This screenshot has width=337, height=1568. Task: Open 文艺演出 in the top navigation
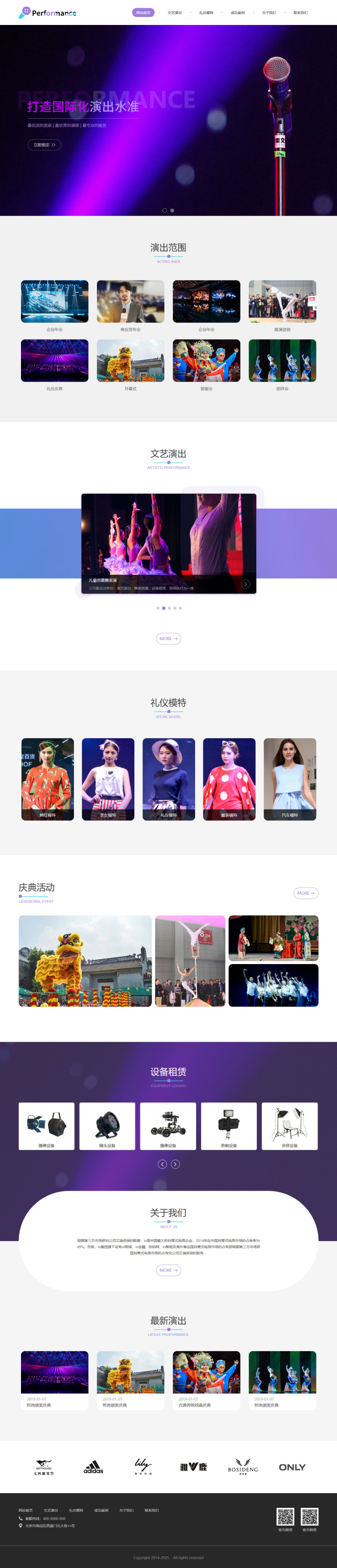pos(174,13)
